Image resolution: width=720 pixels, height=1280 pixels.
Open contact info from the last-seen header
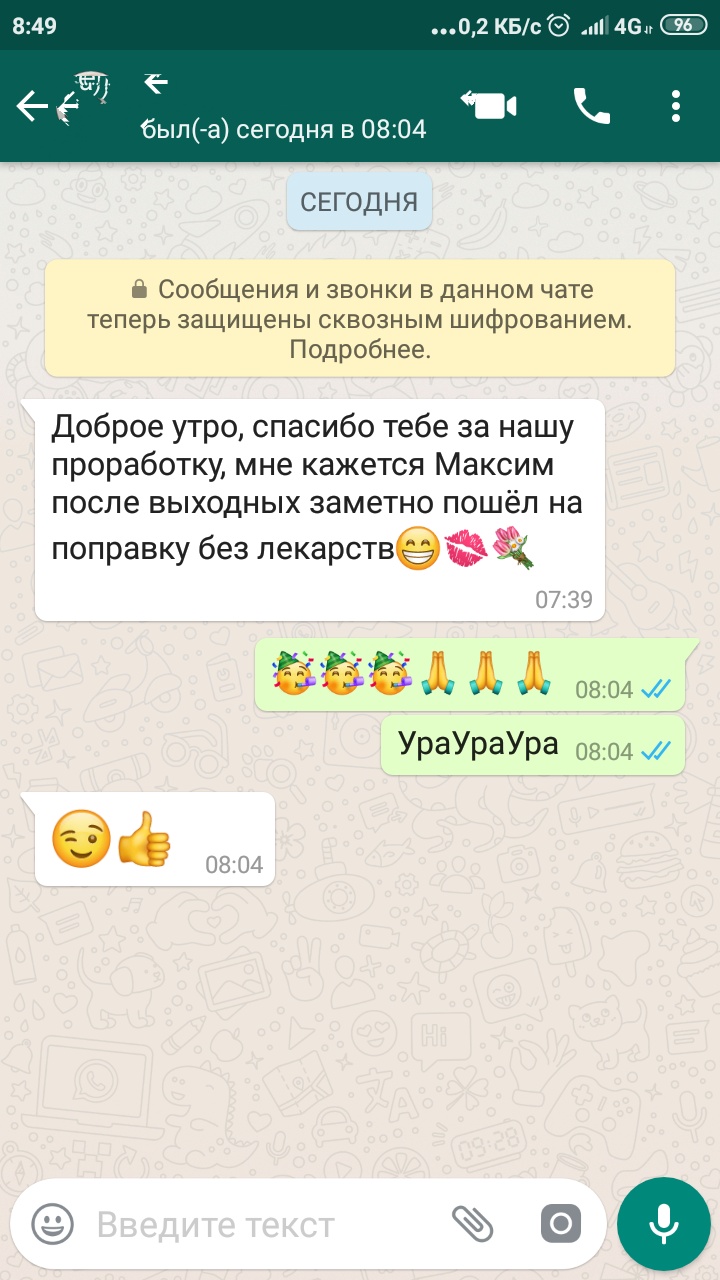click(x=283, y=129)
